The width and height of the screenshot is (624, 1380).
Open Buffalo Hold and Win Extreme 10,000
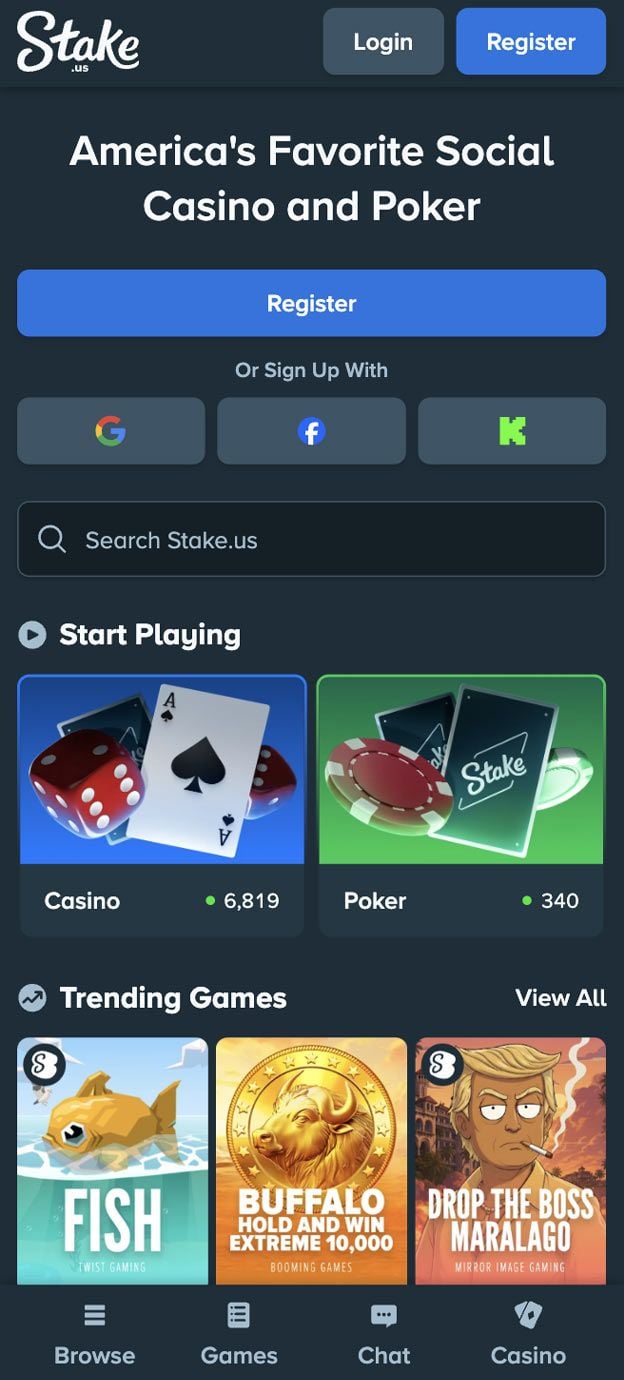click(311, 1160)
